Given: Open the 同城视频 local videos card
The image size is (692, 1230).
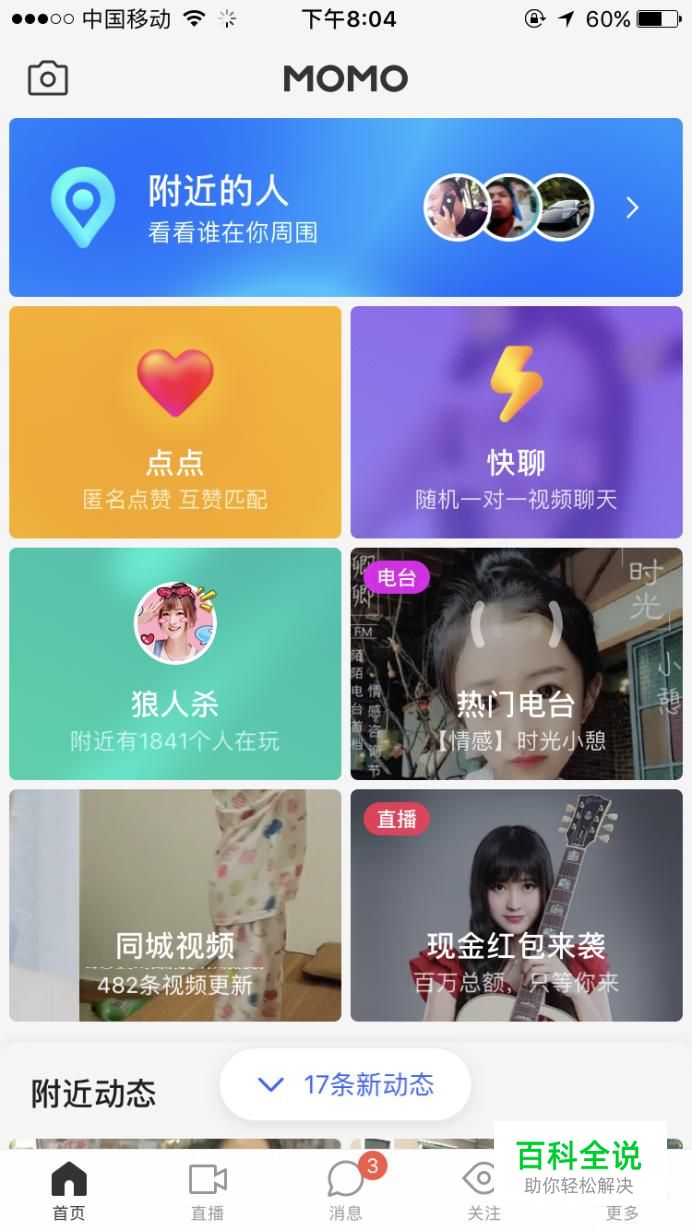Looking at the screenshot, I should coord(175,905).
